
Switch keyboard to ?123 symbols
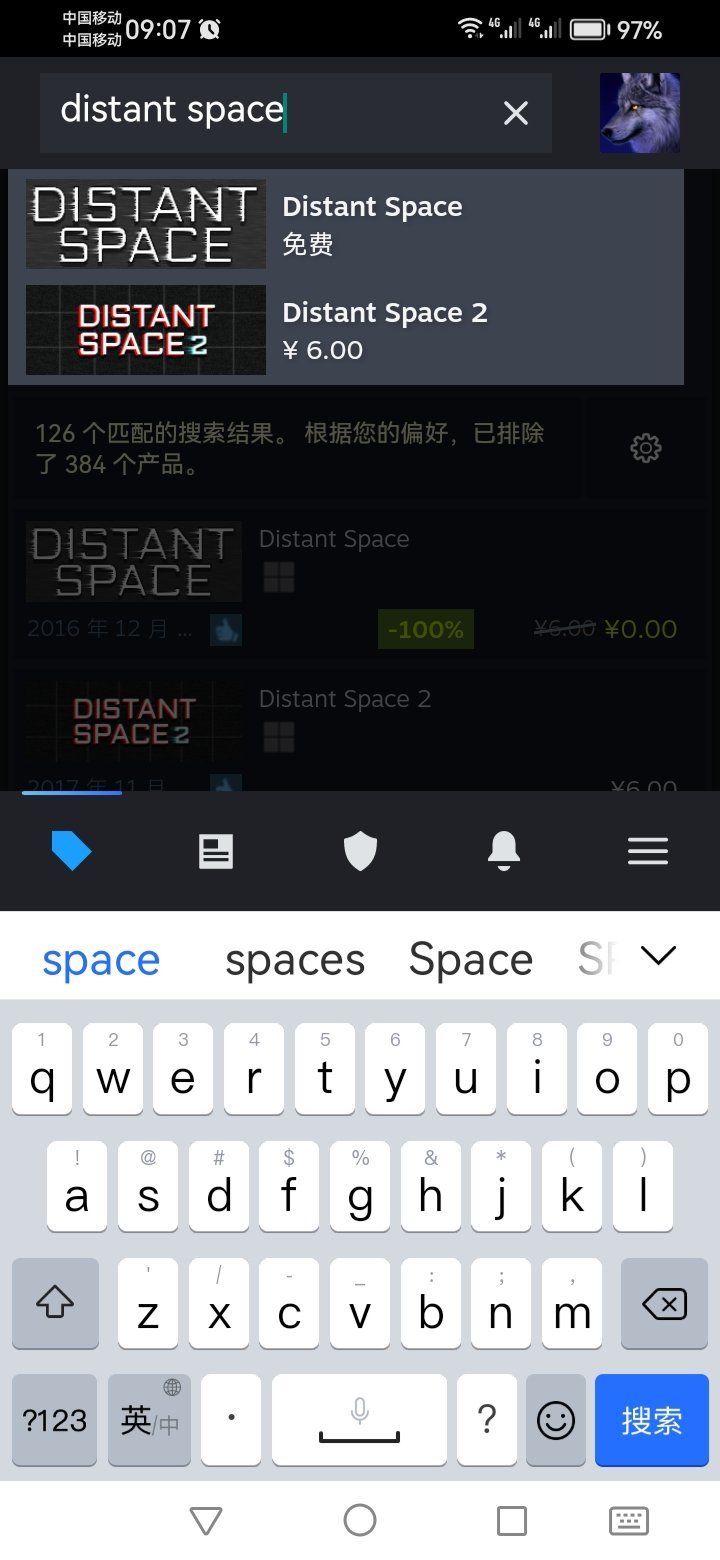55,1420
